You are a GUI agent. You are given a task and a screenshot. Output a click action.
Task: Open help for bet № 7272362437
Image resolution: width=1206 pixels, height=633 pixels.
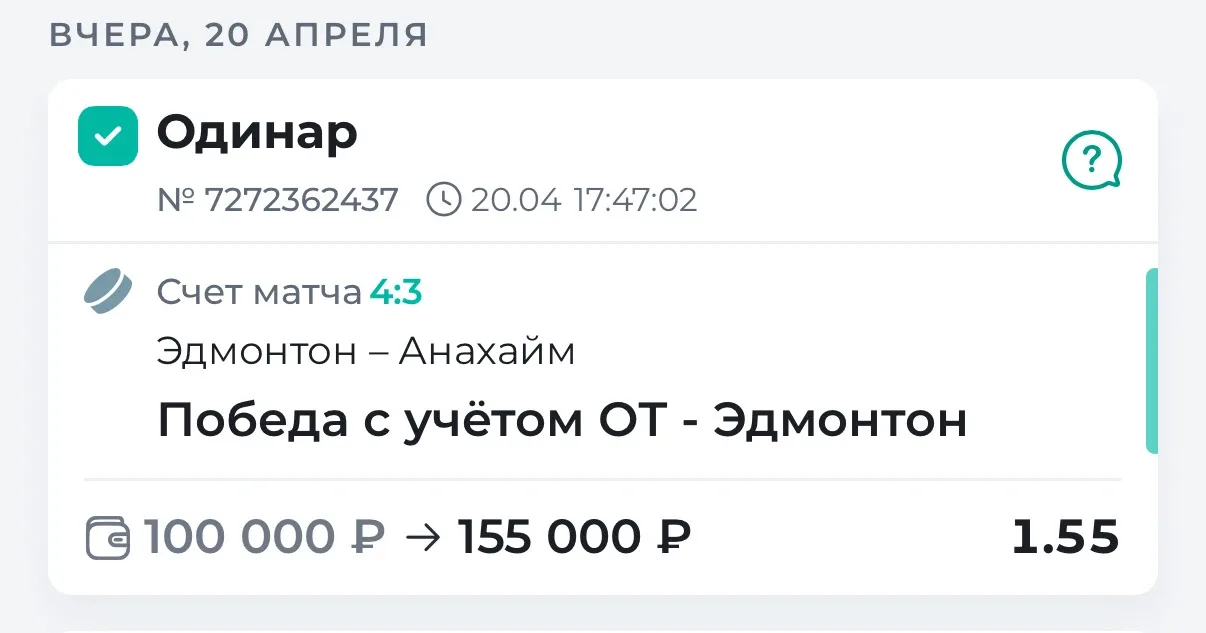click(x=1091, y=161)
